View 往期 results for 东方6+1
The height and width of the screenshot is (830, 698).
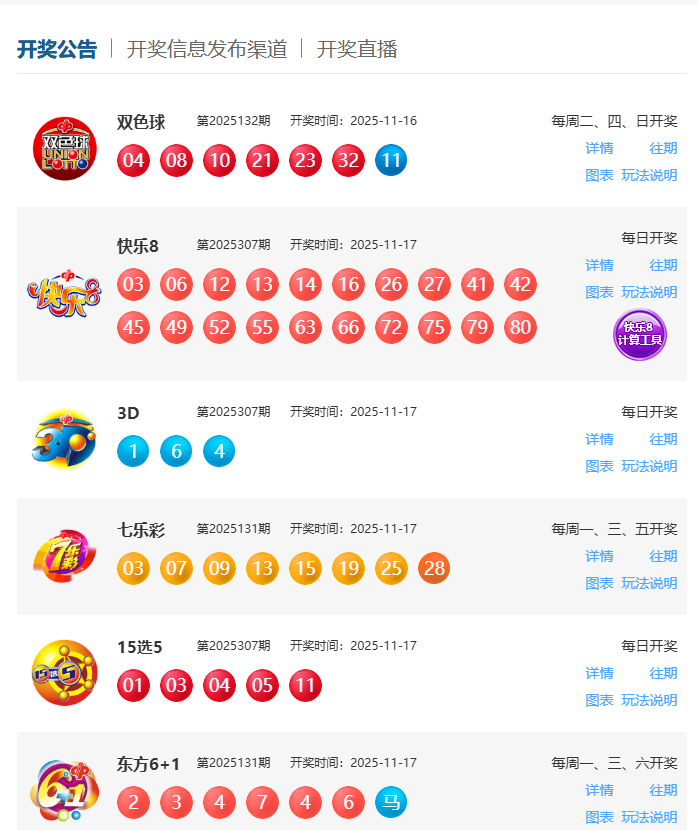pyautogui.click(x=663, y=790)
